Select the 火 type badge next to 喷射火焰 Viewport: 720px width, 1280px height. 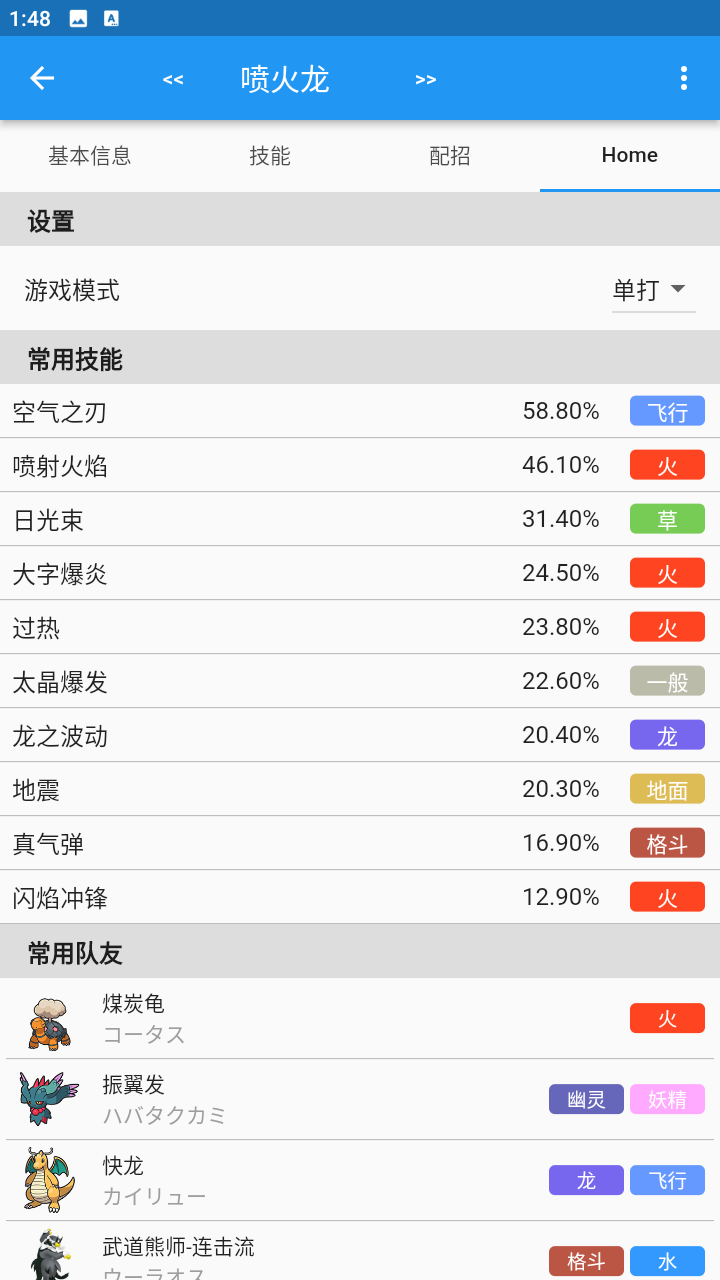pyautogui.click(x=667, y=464)
